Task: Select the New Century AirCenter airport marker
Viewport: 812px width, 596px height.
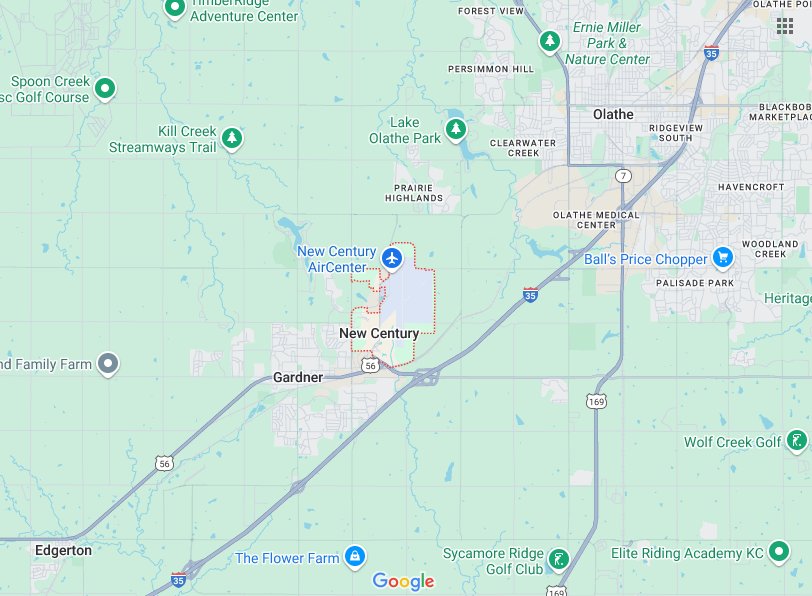Action: [x=392, y=259]
